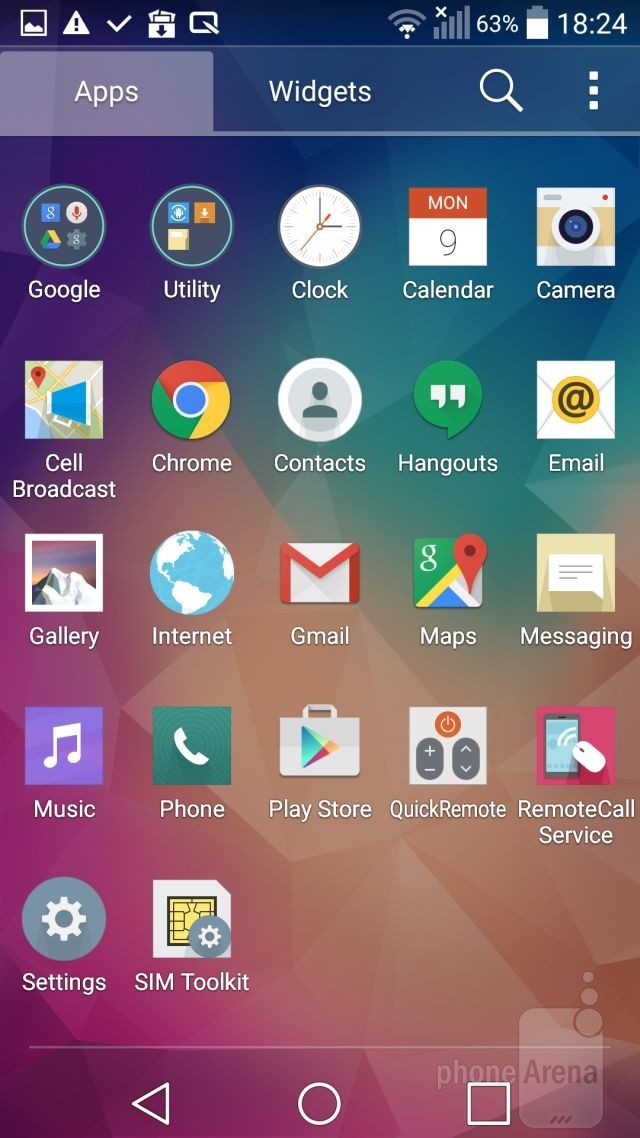Open the Calendar app
640x1138 pixels.
point(447,226)
